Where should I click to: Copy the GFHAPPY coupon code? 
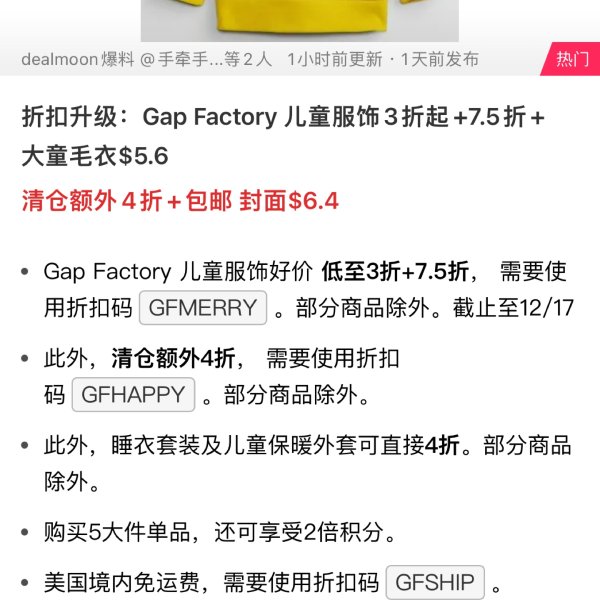click(133, 394)
